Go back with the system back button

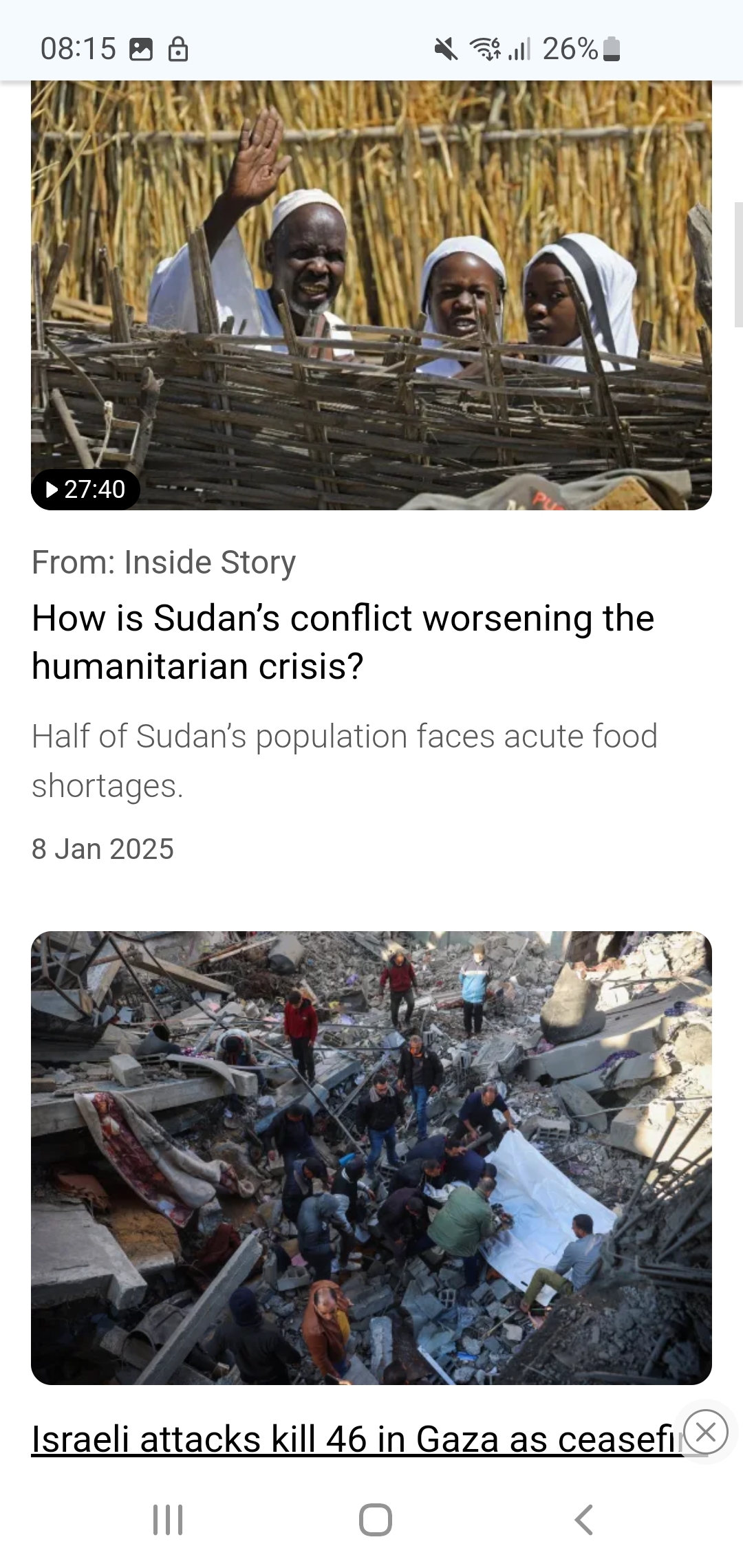click(583, 1519)
